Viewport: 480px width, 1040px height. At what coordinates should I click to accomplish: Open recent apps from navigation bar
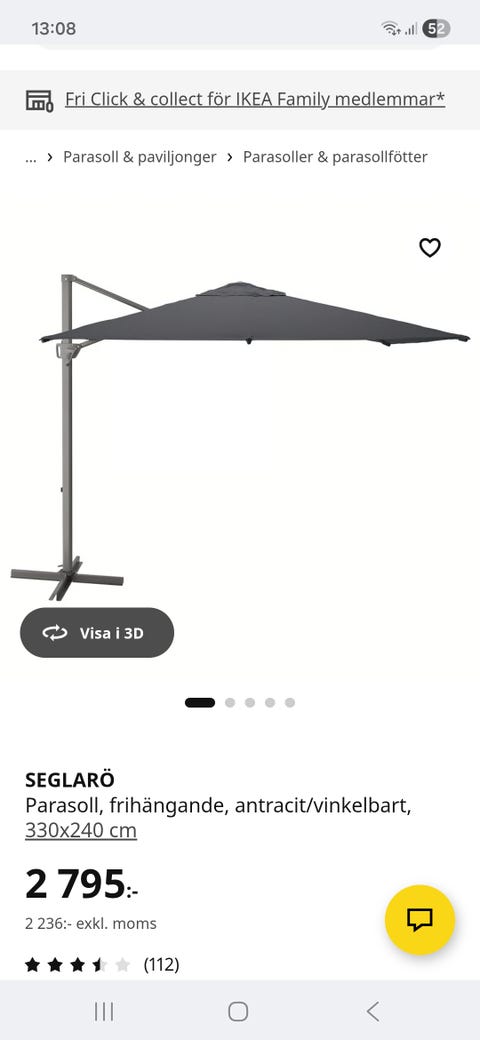104,1011
